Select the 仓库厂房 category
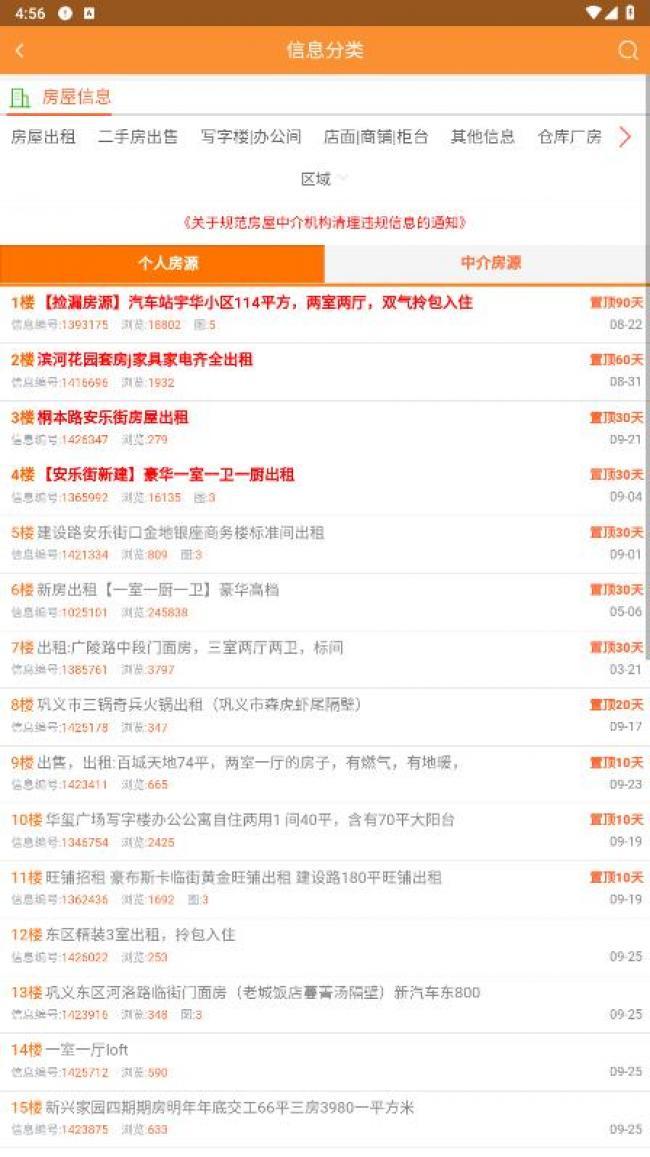Viewport: 650px width, 1157px height. pos(569,137)
